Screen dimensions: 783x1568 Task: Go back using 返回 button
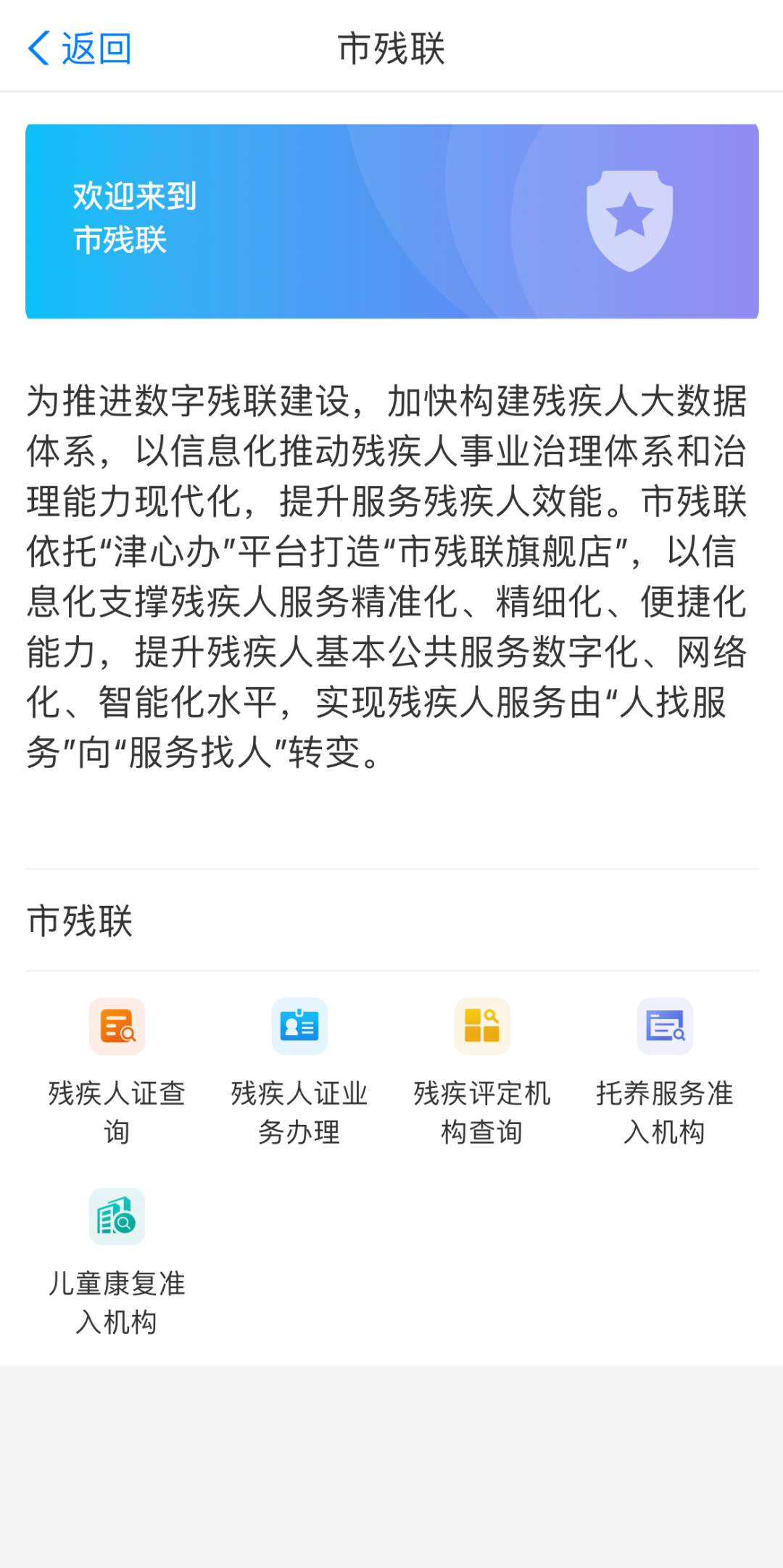pyautogui.click(x=80, y=49)
